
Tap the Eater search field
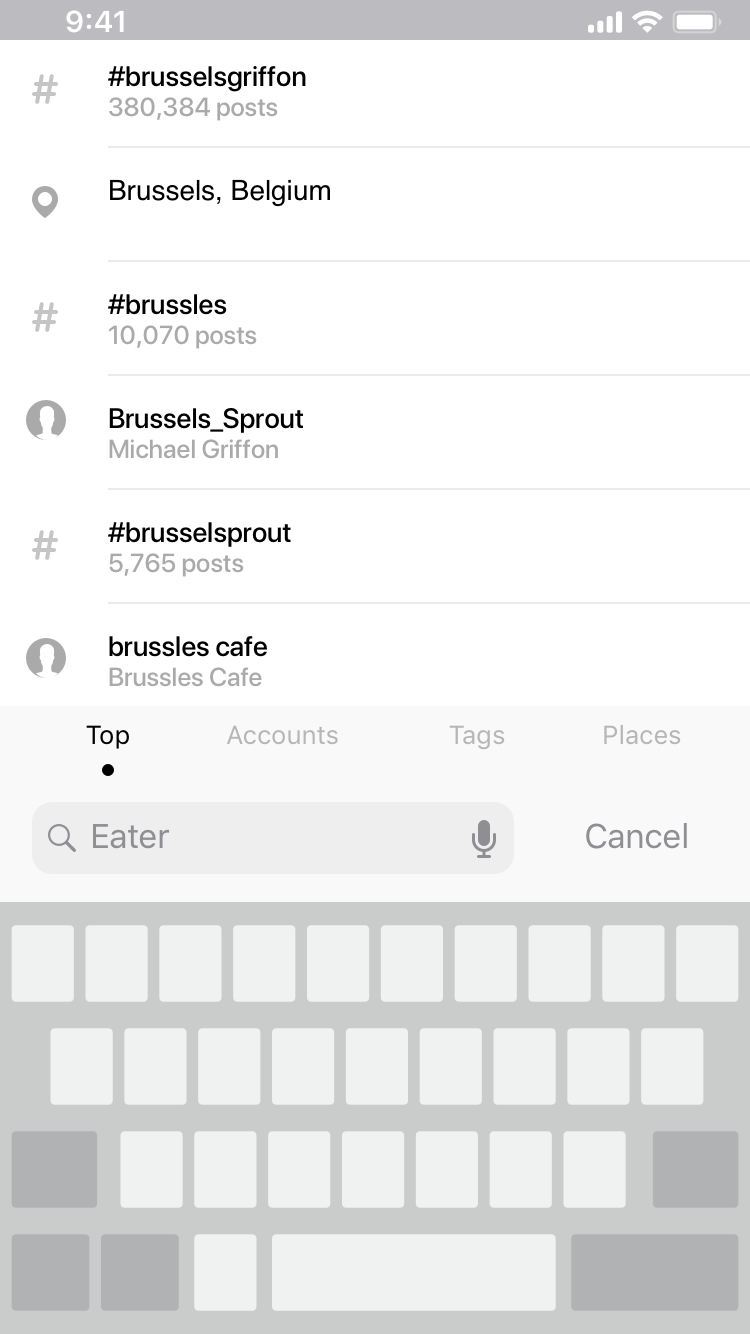pyautogui.click(x=273, y=838)
